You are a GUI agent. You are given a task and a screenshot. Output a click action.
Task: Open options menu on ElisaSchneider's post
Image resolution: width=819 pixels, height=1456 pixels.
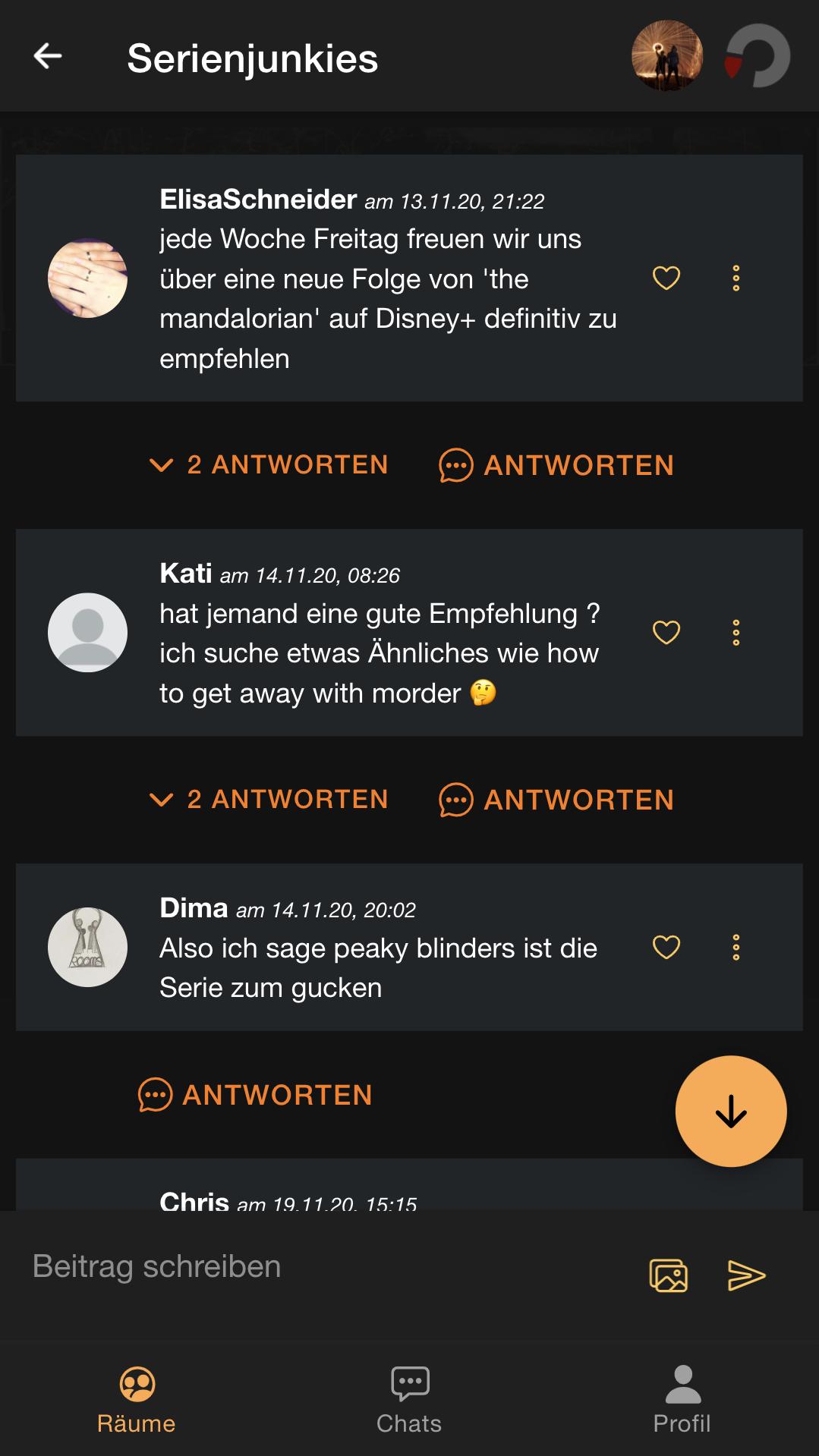[735, 278]
